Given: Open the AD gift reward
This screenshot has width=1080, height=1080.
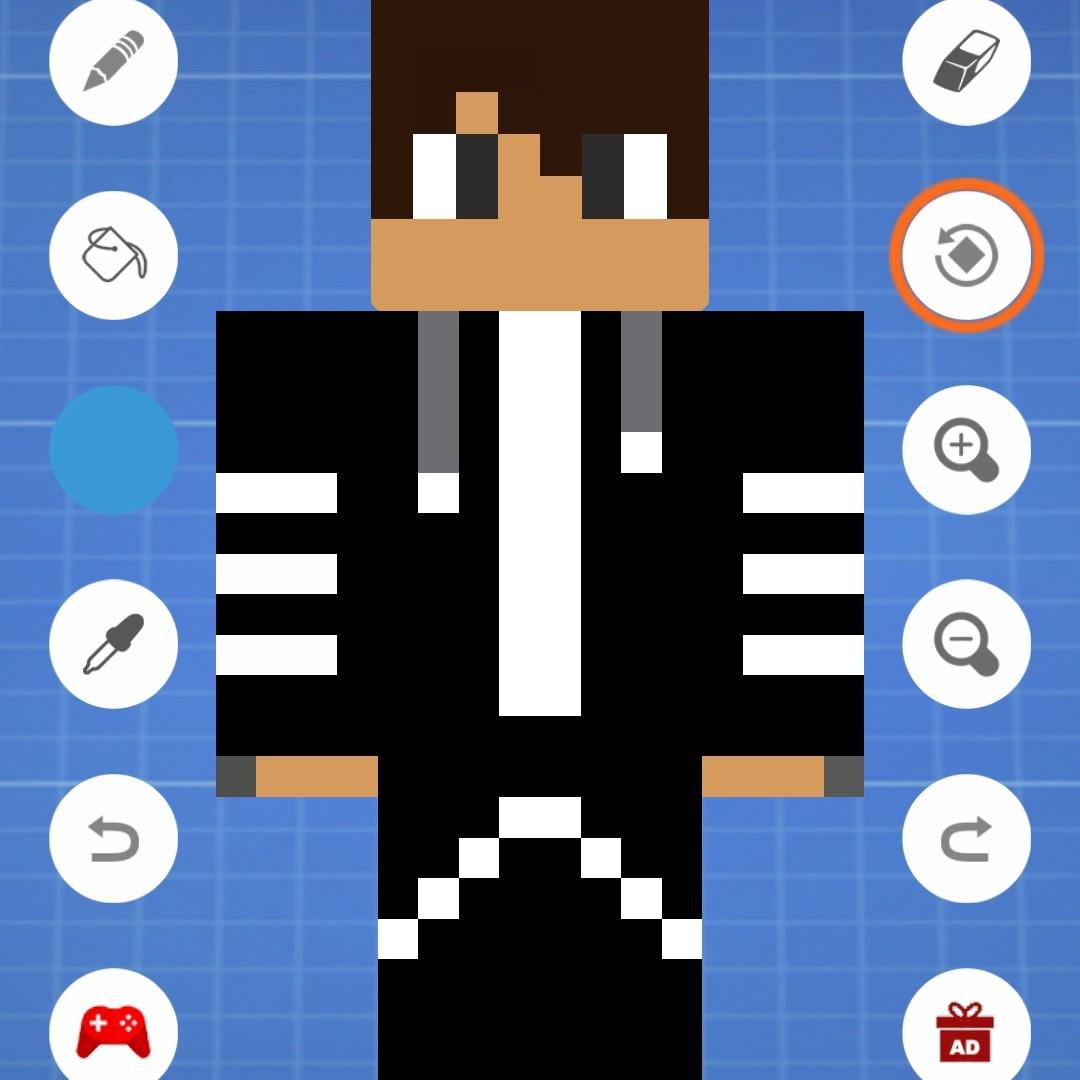Looking at the screenshot, I should [x=966, y=1030].
